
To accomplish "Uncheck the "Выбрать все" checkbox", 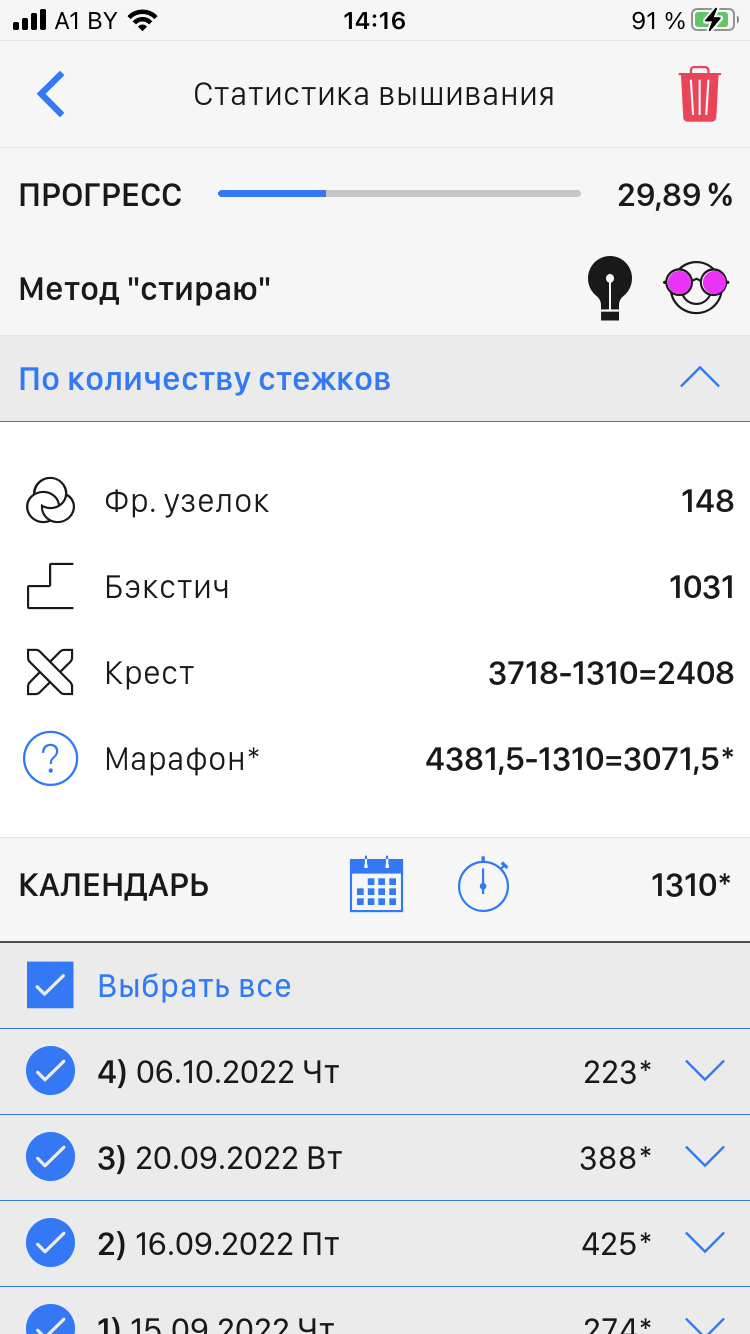I will click(50, 986).
